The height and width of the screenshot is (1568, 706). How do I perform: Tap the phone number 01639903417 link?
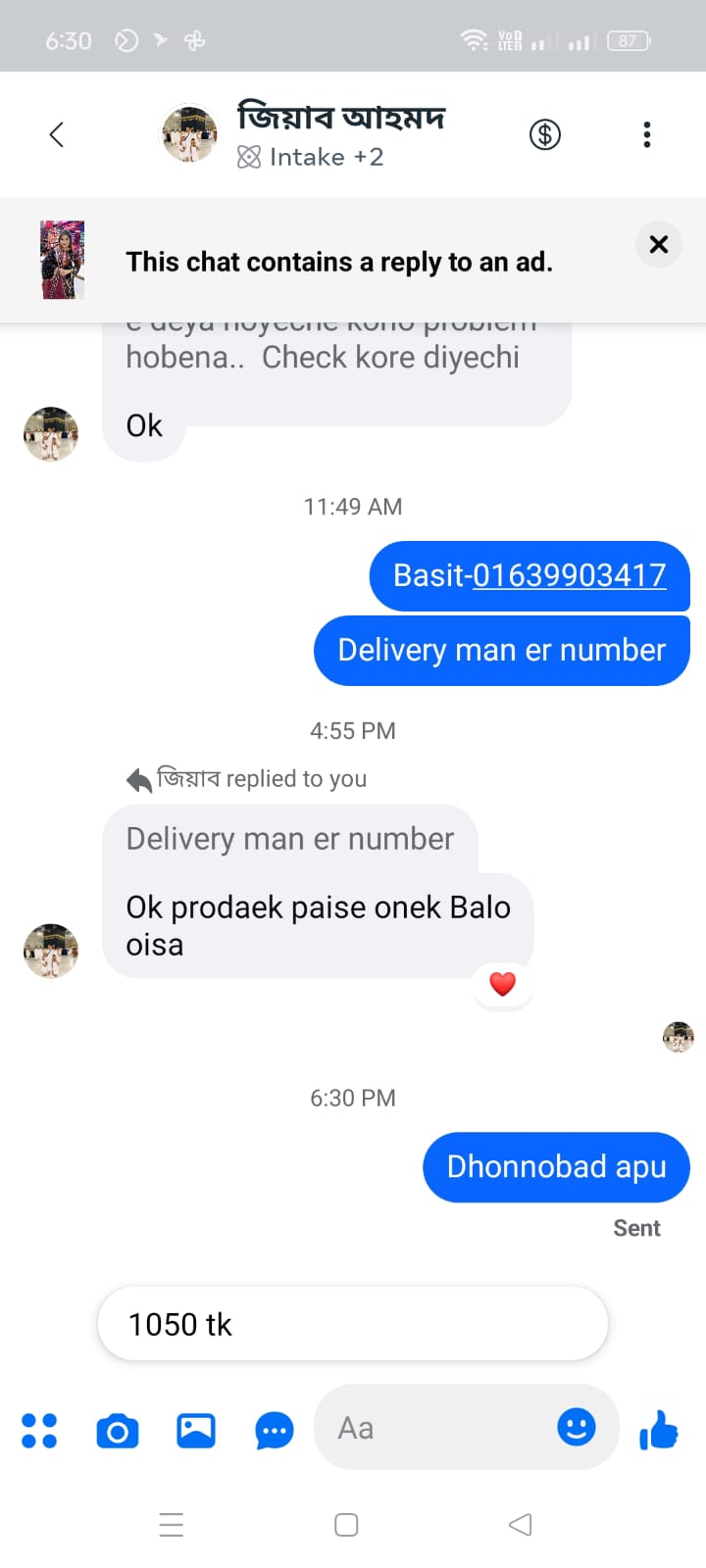tap(570, 575)
